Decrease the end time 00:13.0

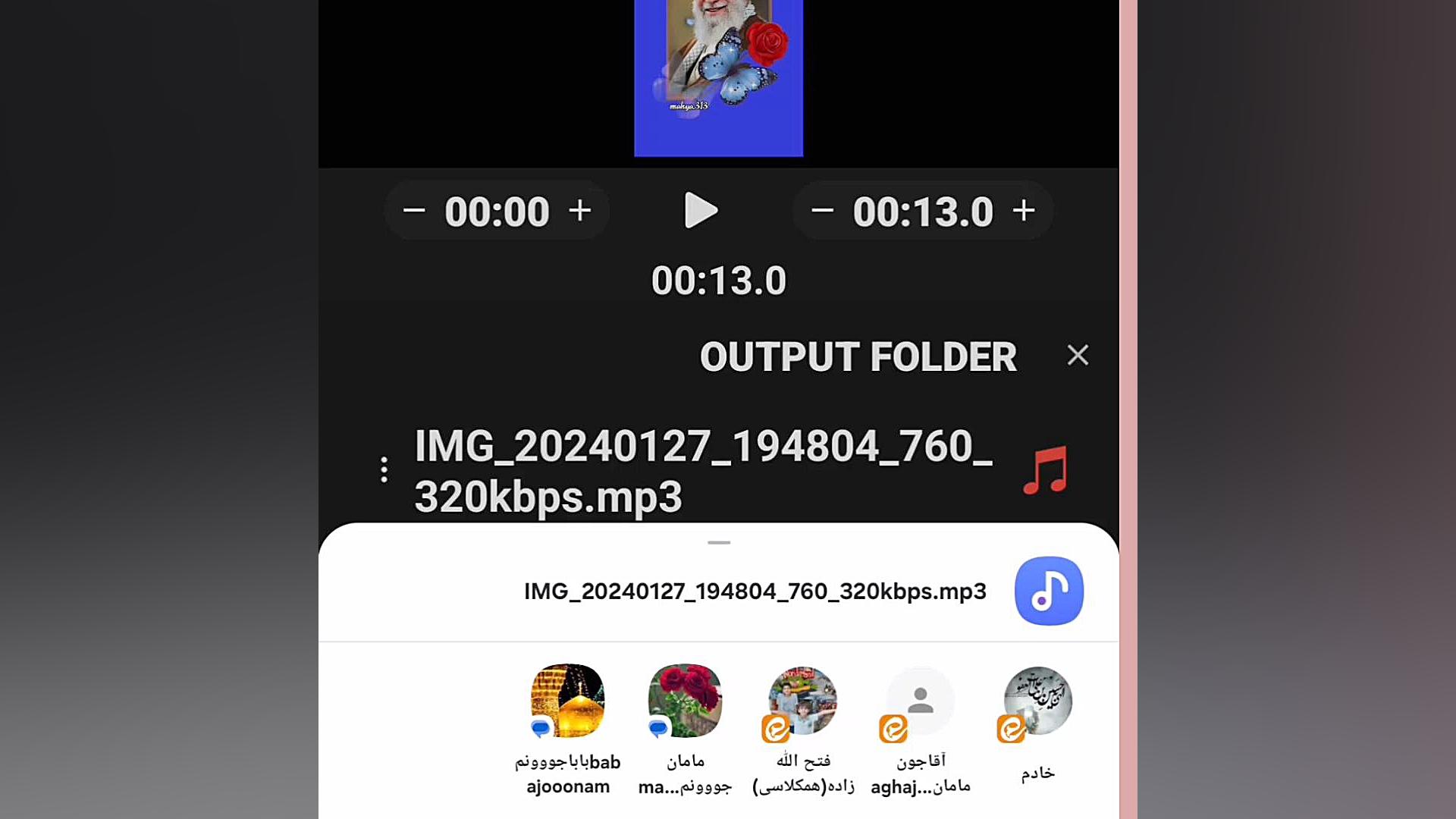[x=822, y=210]
